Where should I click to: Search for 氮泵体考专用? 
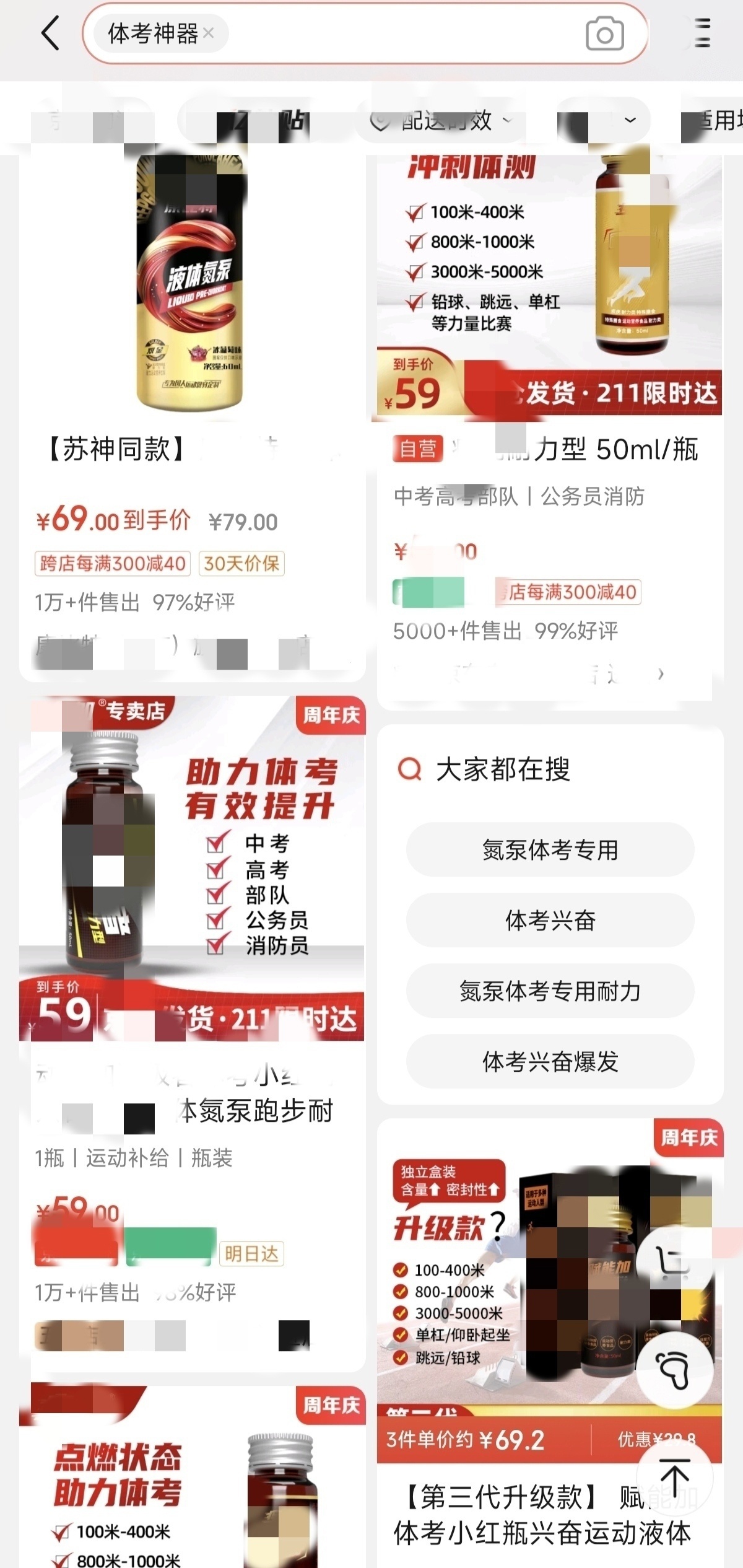point(550,849)
